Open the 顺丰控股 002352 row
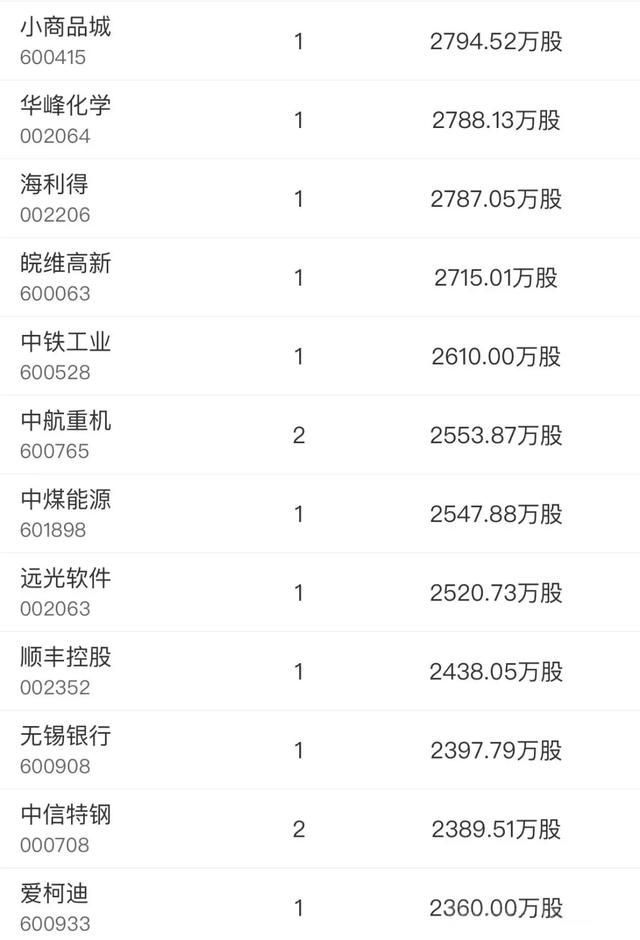 (320, 671)
